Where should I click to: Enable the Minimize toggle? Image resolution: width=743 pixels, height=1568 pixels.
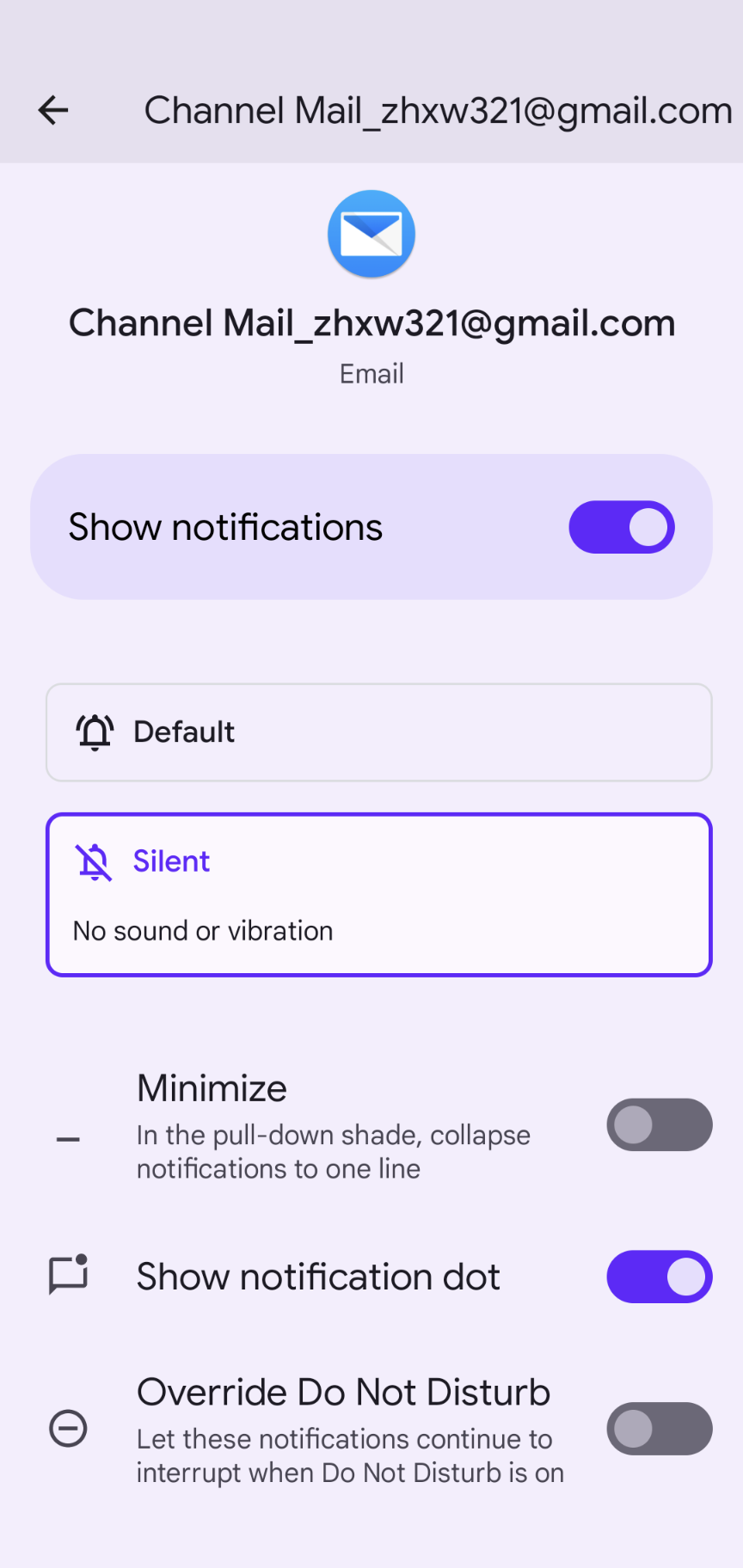click(659, 1124)
